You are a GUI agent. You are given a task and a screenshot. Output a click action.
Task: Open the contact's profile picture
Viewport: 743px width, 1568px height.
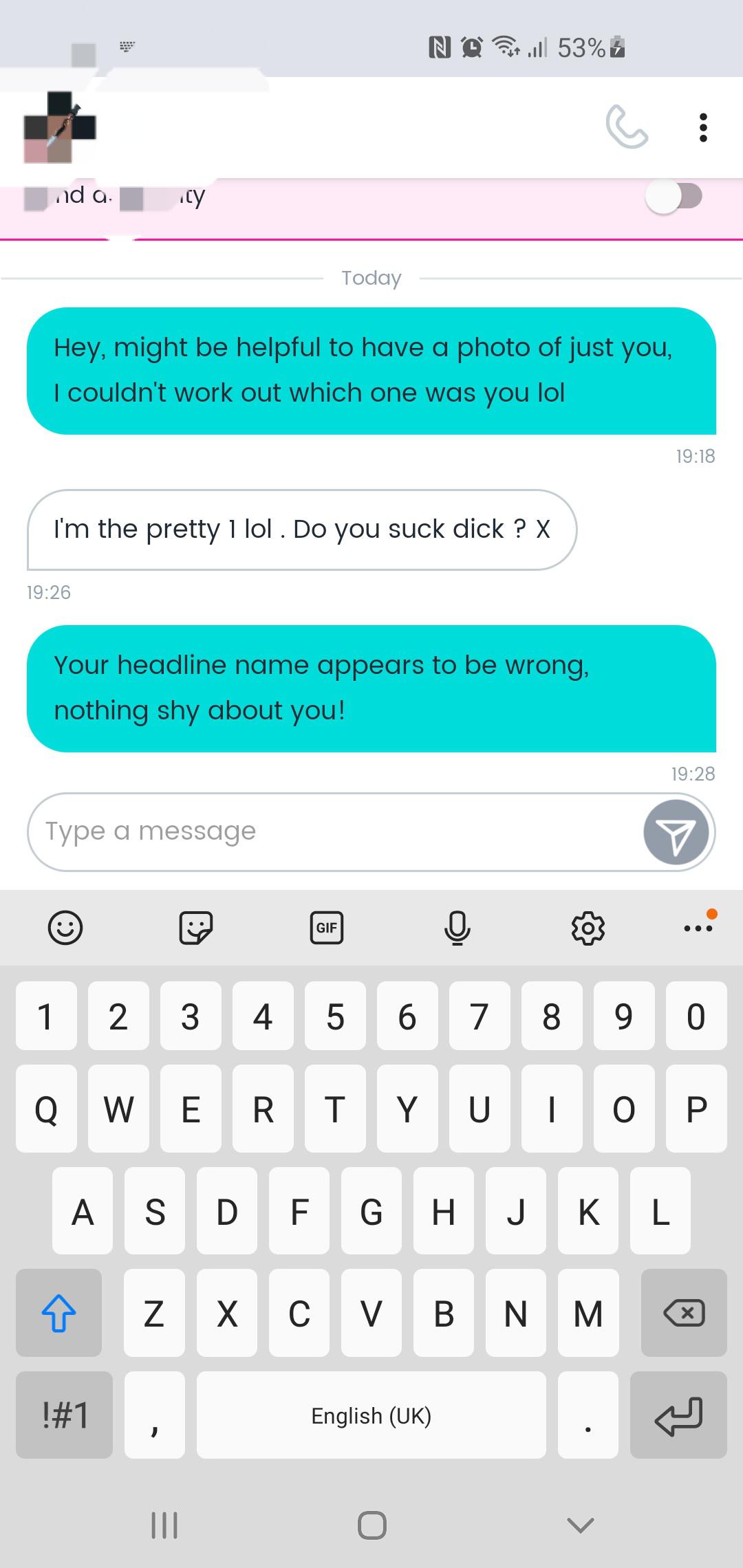pyautogui.click(x=60, y=127)
